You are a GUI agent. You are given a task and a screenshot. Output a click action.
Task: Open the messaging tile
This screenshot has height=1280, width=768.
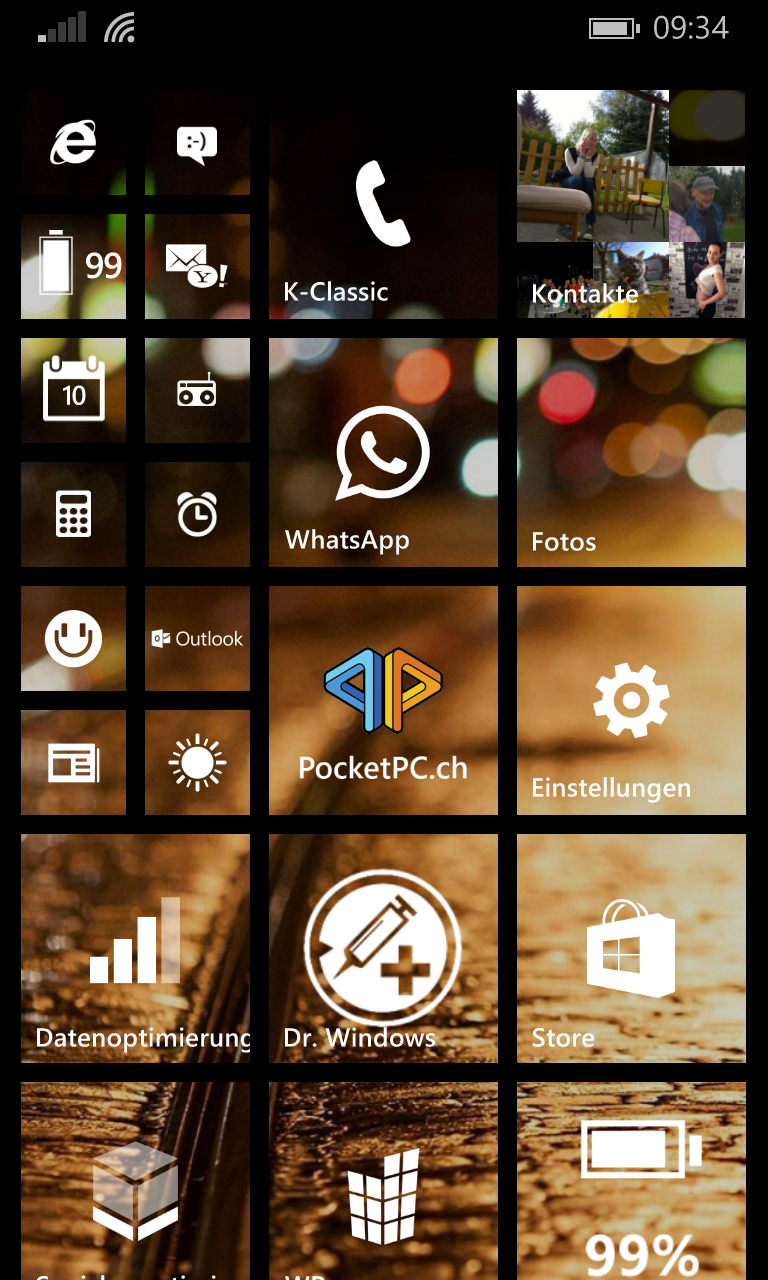[197, 142]
